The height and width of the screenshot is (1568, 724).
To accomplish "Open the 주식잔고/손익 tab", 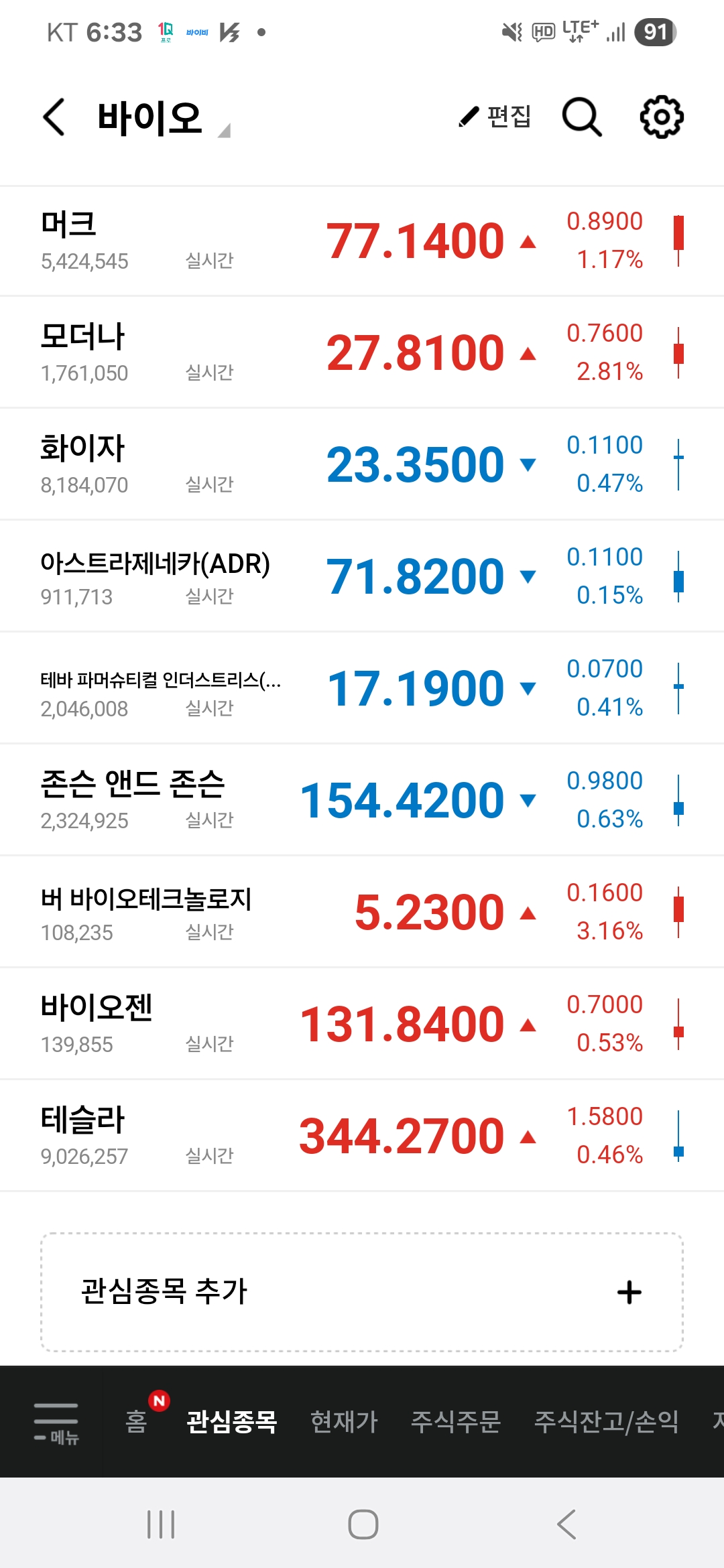I will pyautogui.click(x=606, y=1421).
